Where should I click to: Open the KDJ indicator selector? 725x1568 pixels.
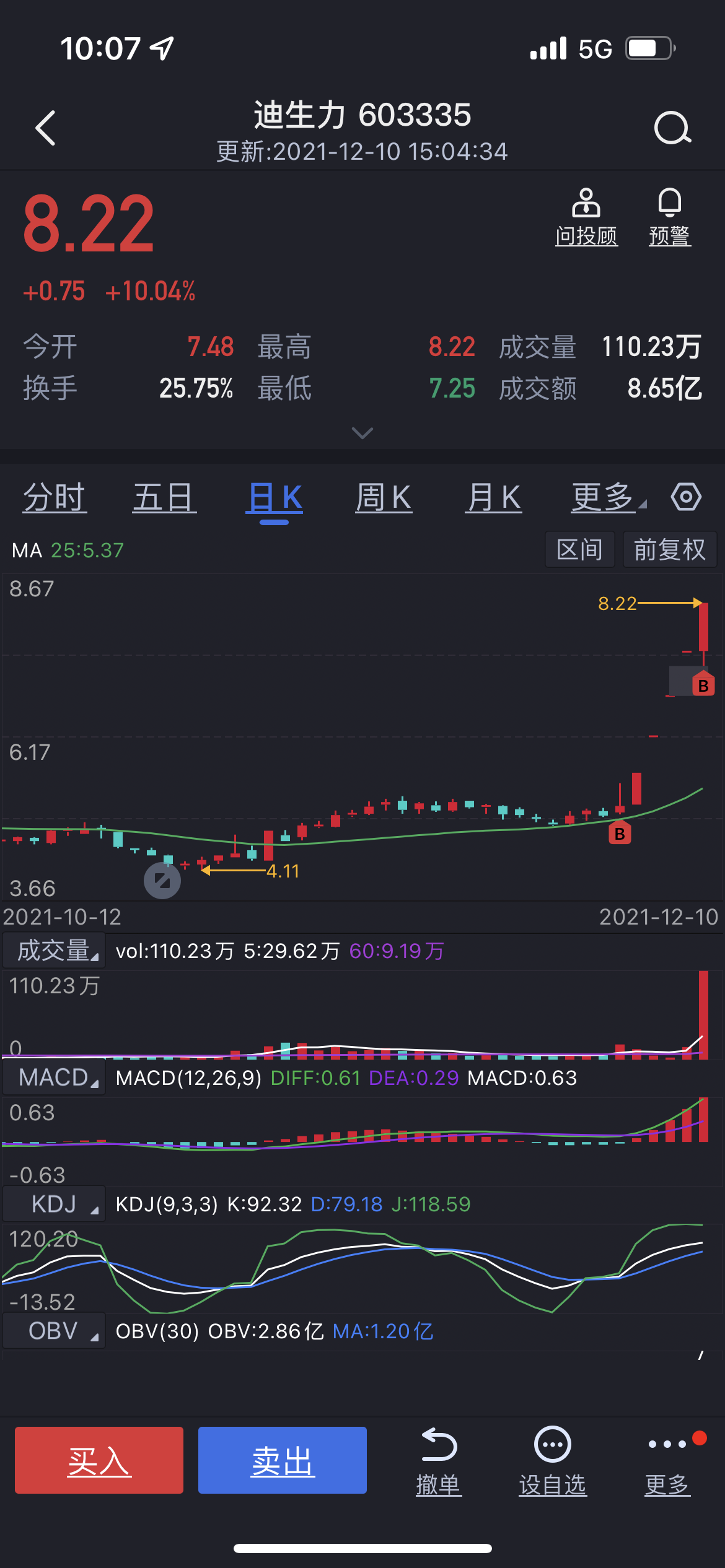55,1204
